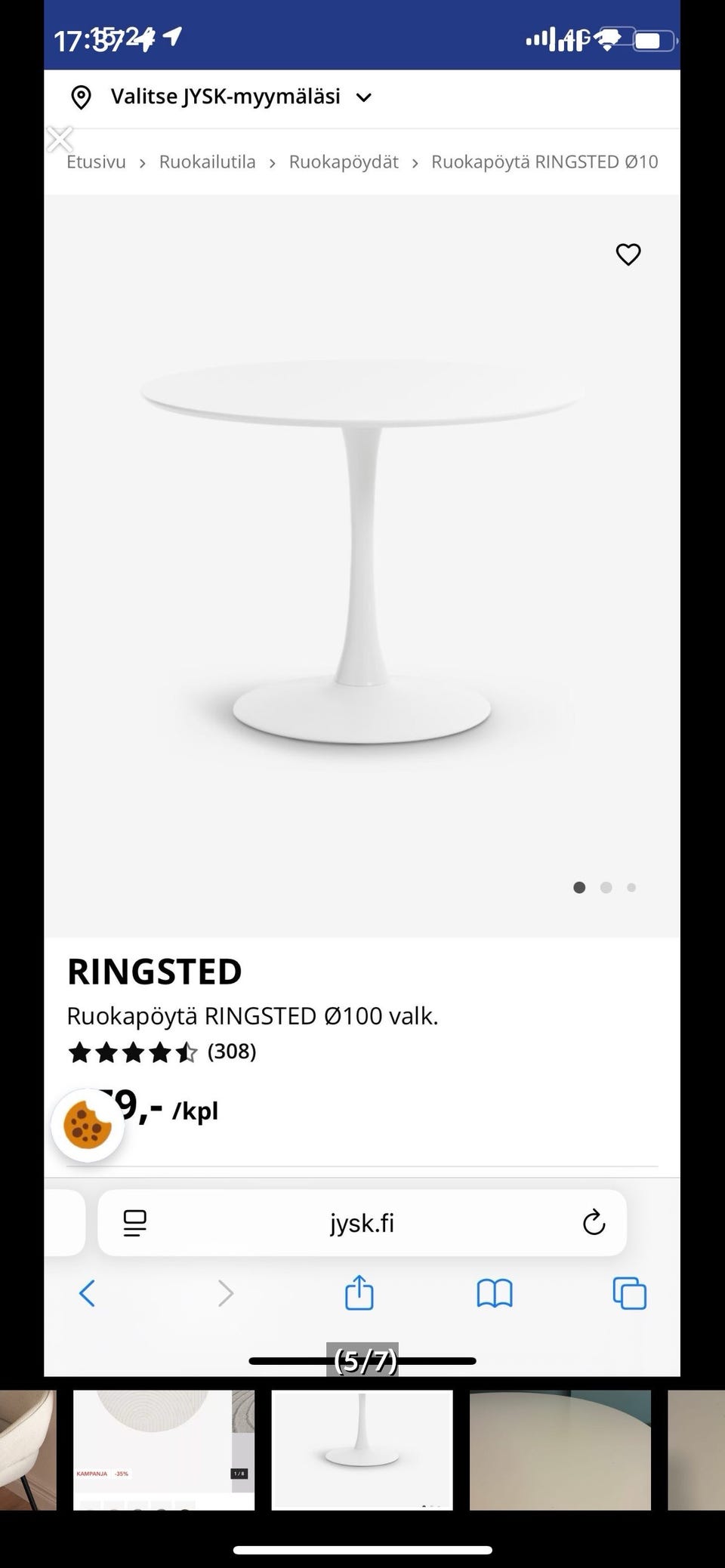Image resolution: width=725 pixels, height=1568 pixels.
Task: Jump to the beige chair thumbnail
Action: [x=27, y=1449]
